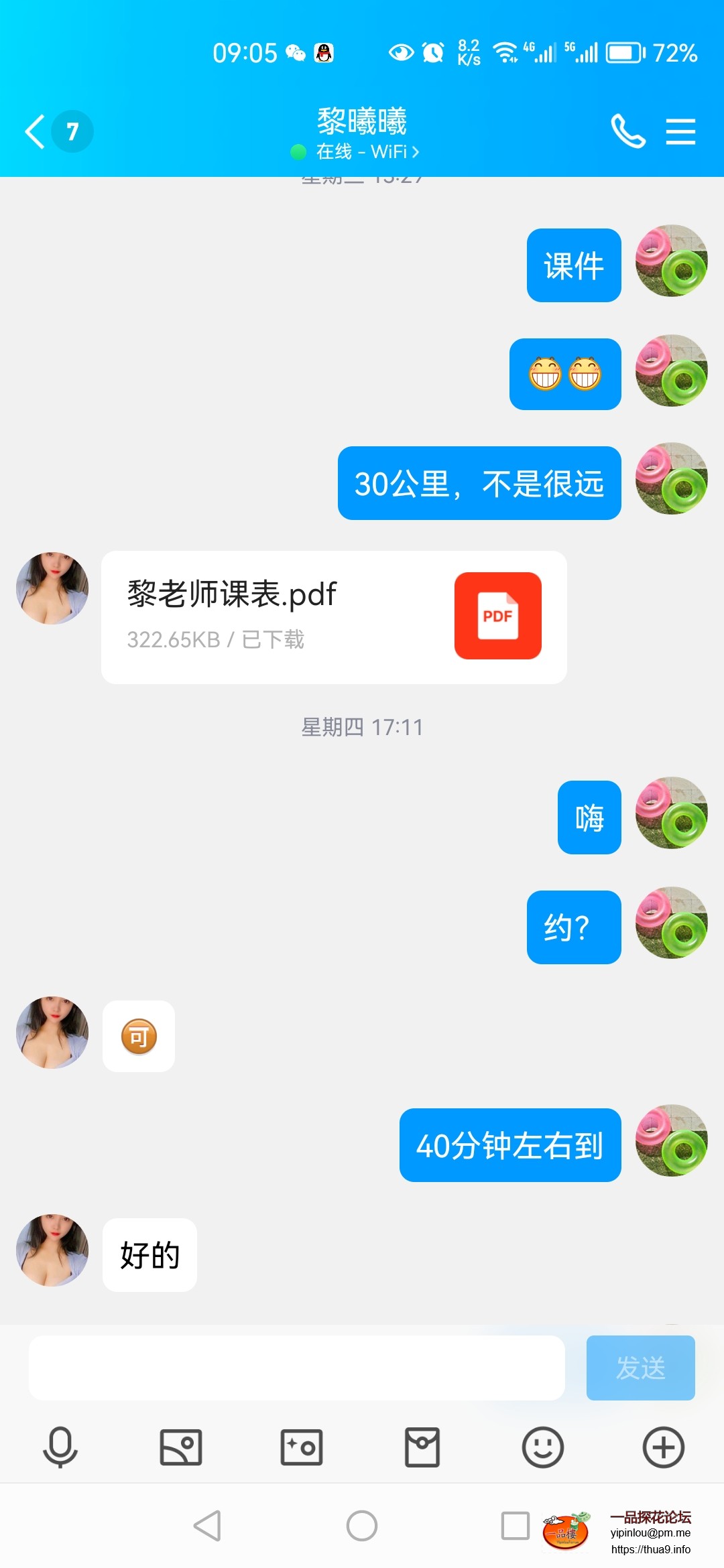Viewport: 724px width, 1568px height.
Task: Click the 发送 send button
Action: tap(640, 1368)
